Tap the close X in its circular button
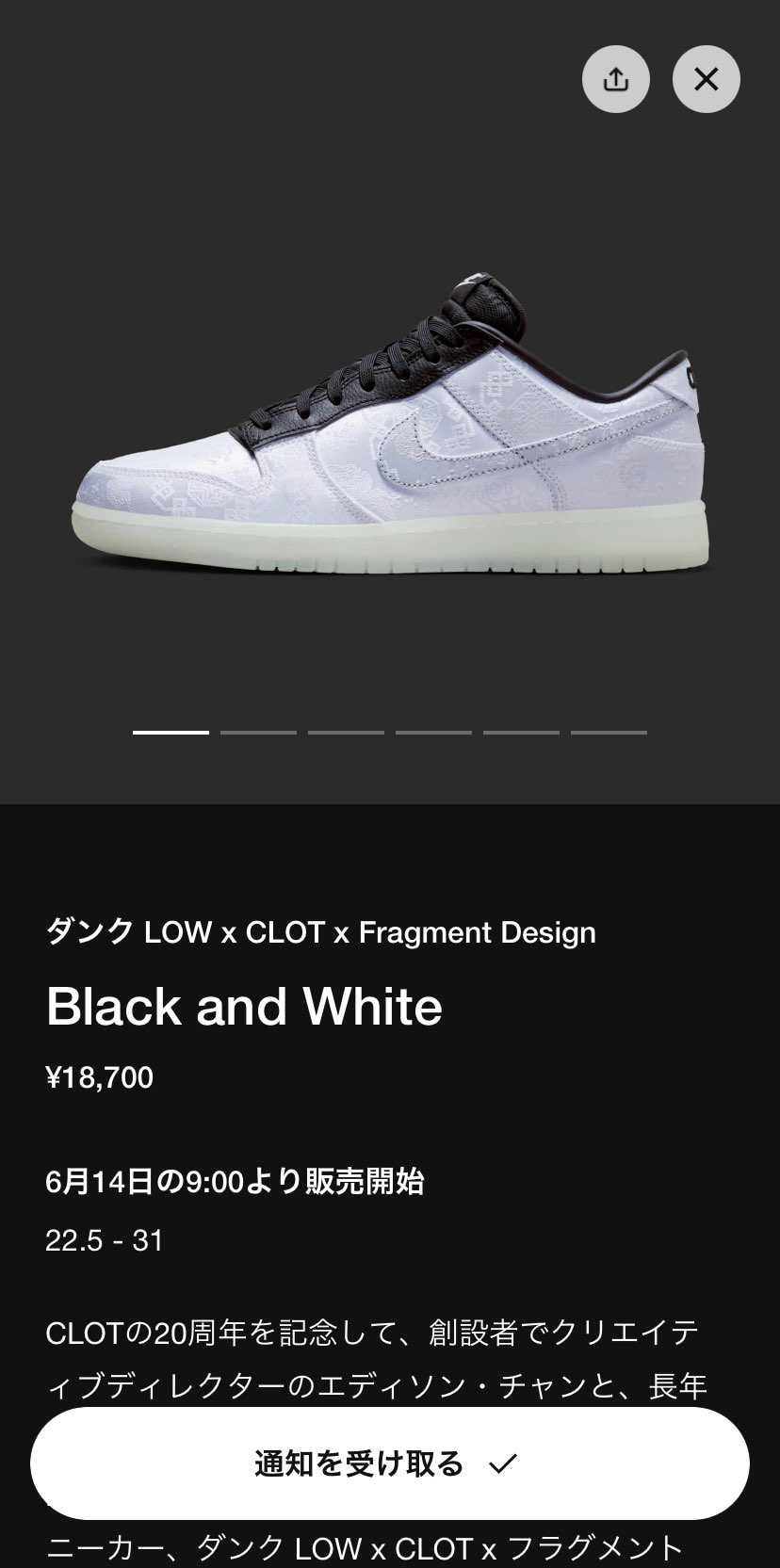Viewport: 780px width, 1568px height. pyautogui.click(x=706, y=79)
